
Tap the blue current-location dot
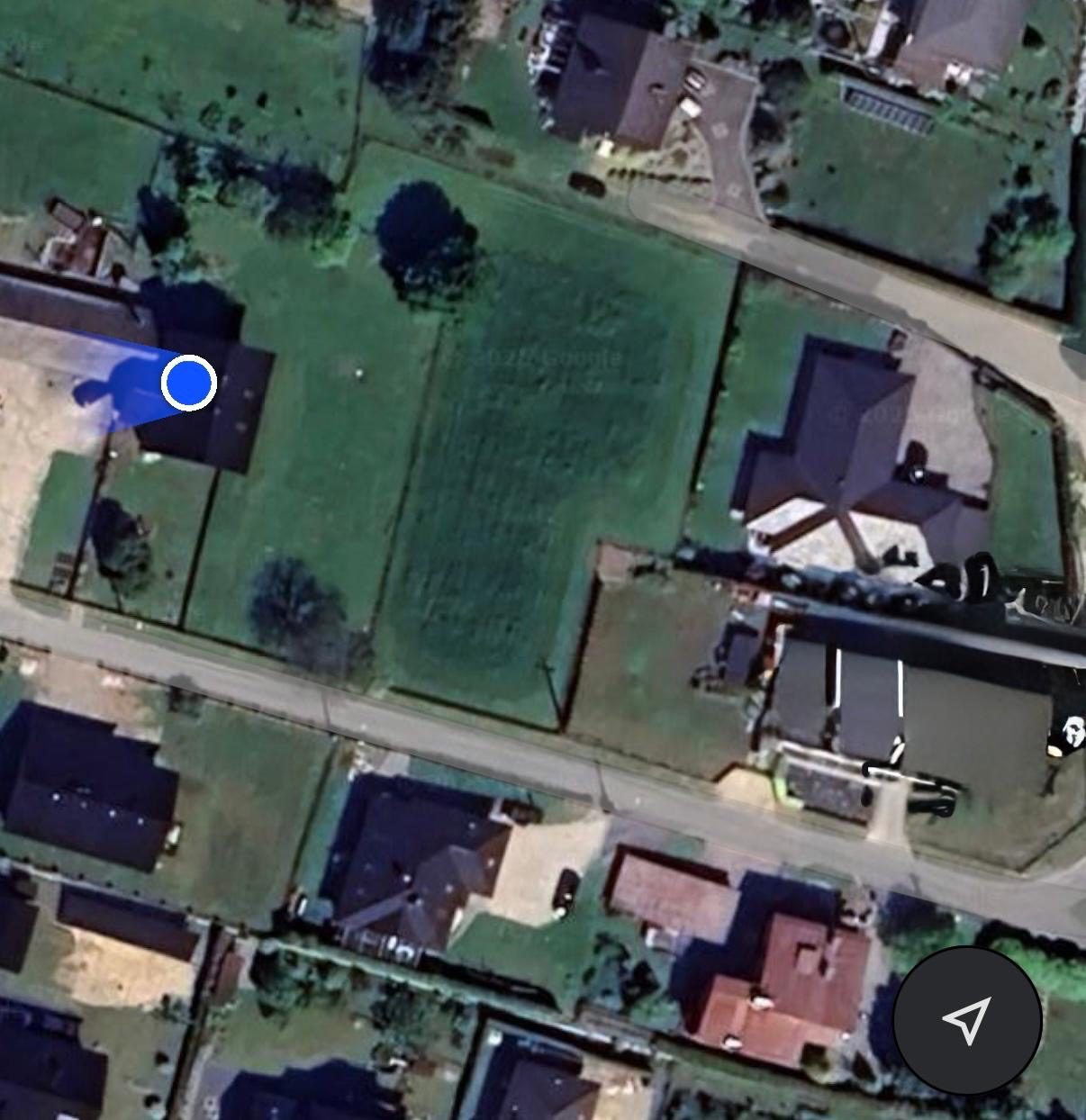(x=189, y=383)
